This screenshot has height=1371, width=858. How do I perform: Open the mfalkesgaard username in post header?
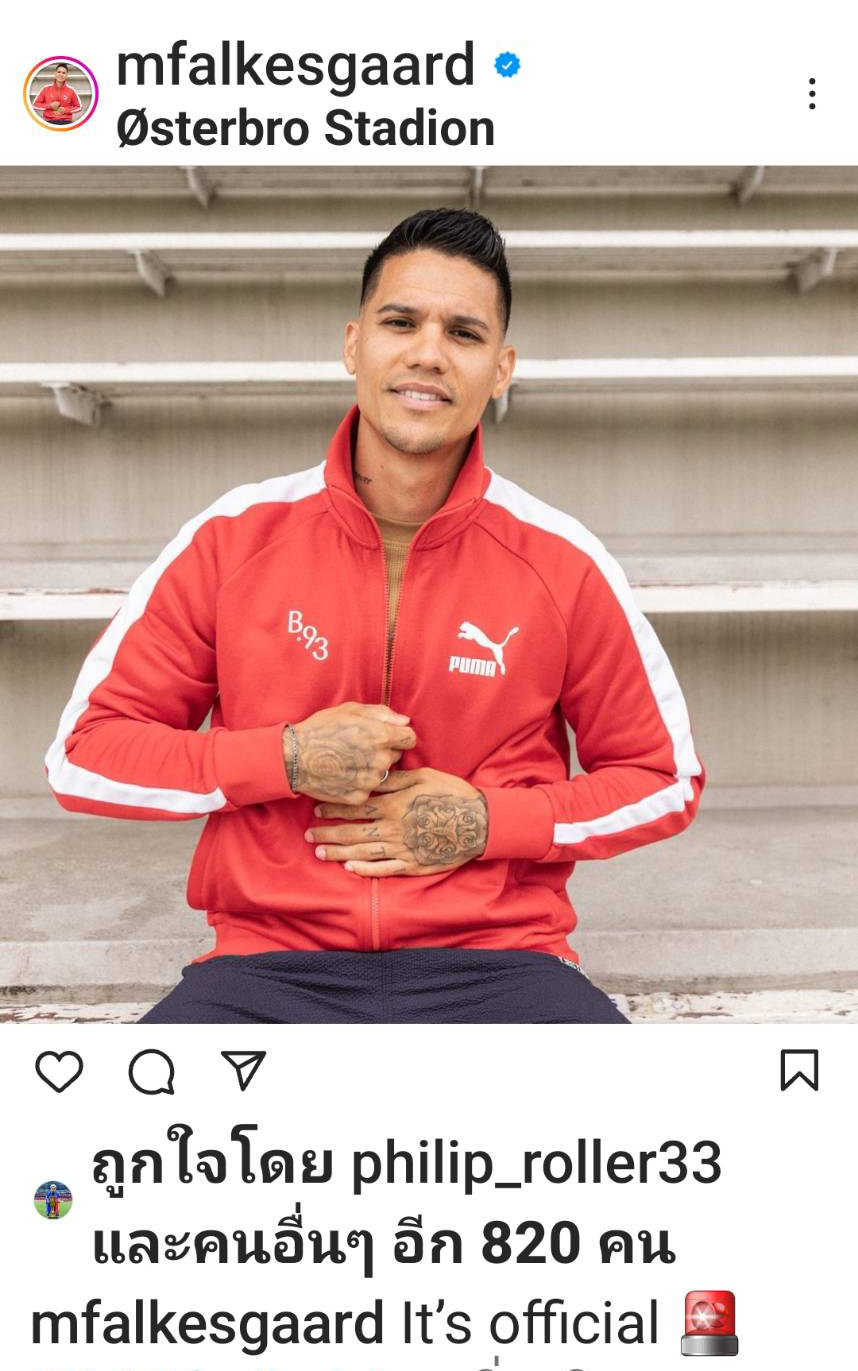(x=296, y=66)
